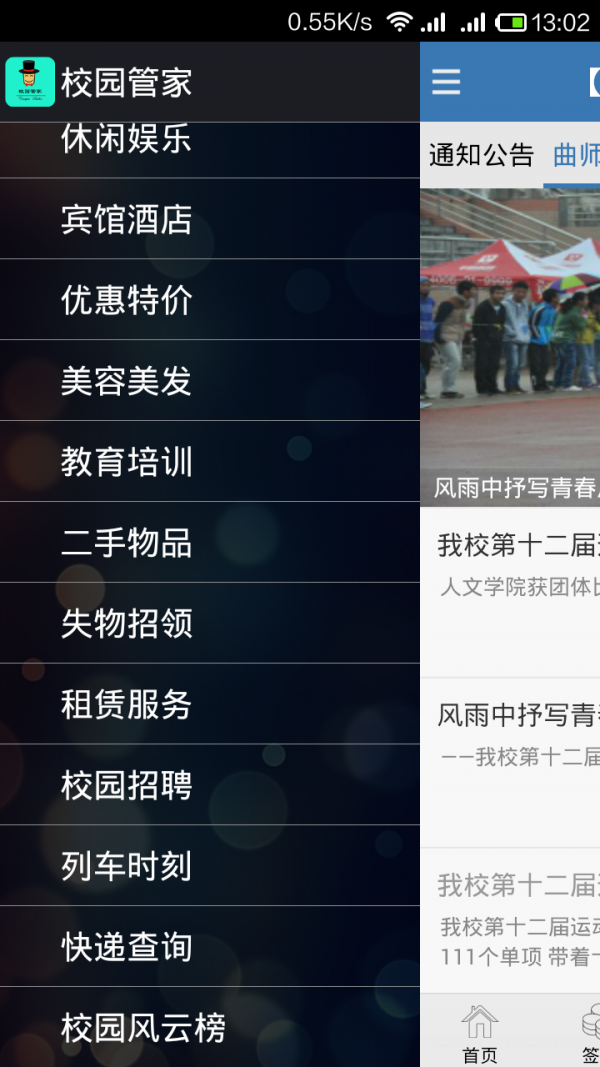Open 快递查询 tracking

(x=126, y=948)
